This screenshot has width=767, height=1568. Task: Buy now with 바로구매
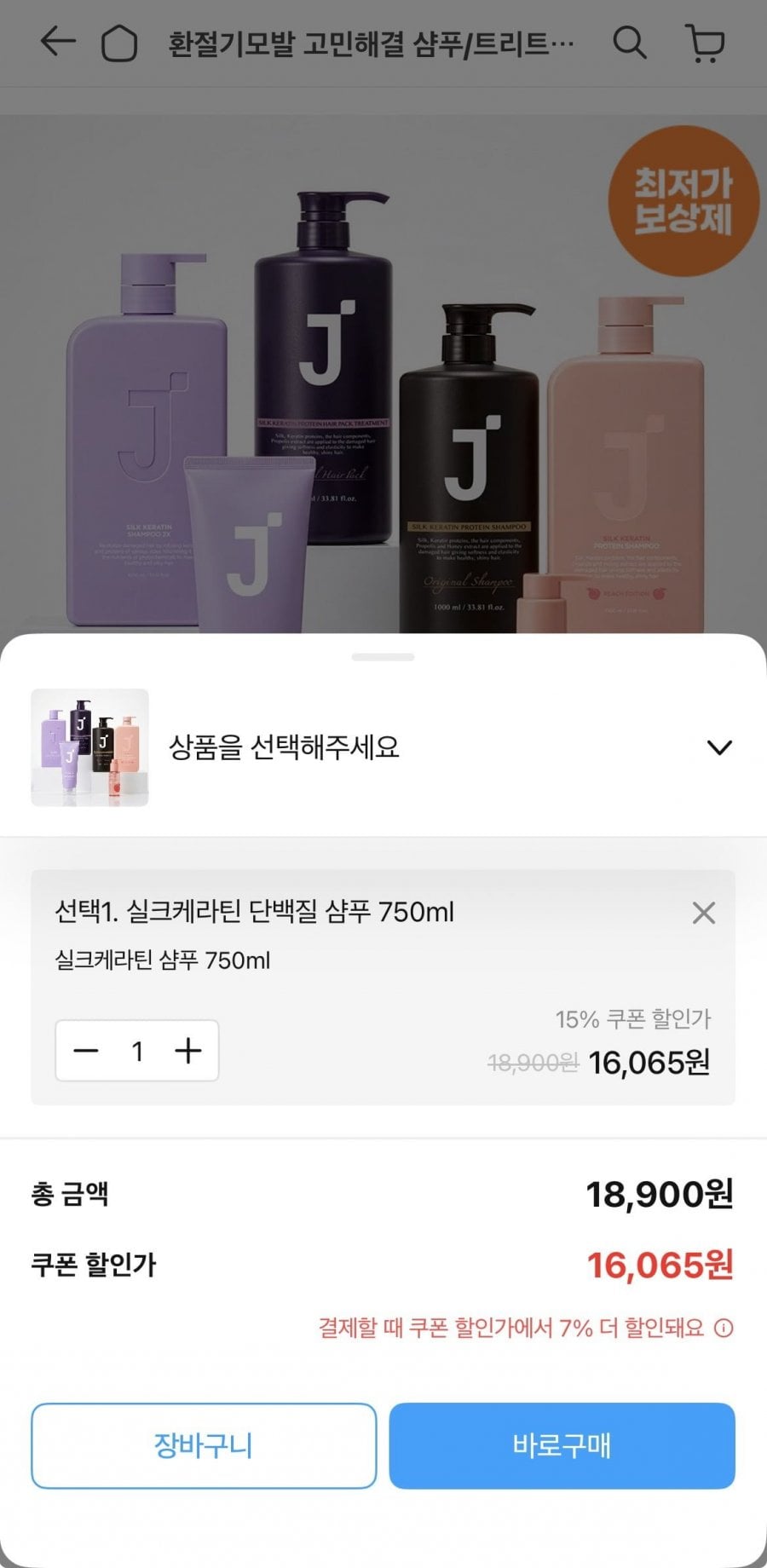[562, 1446]
